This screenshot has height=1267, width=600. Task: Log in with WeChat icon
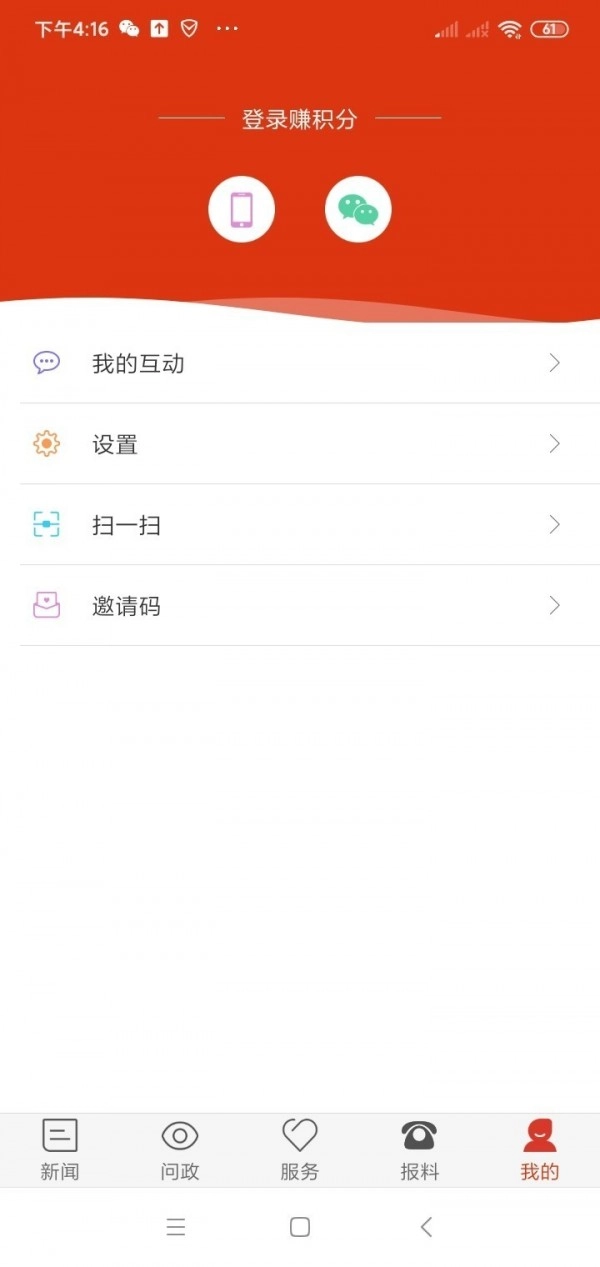click(x=358, y=210)
